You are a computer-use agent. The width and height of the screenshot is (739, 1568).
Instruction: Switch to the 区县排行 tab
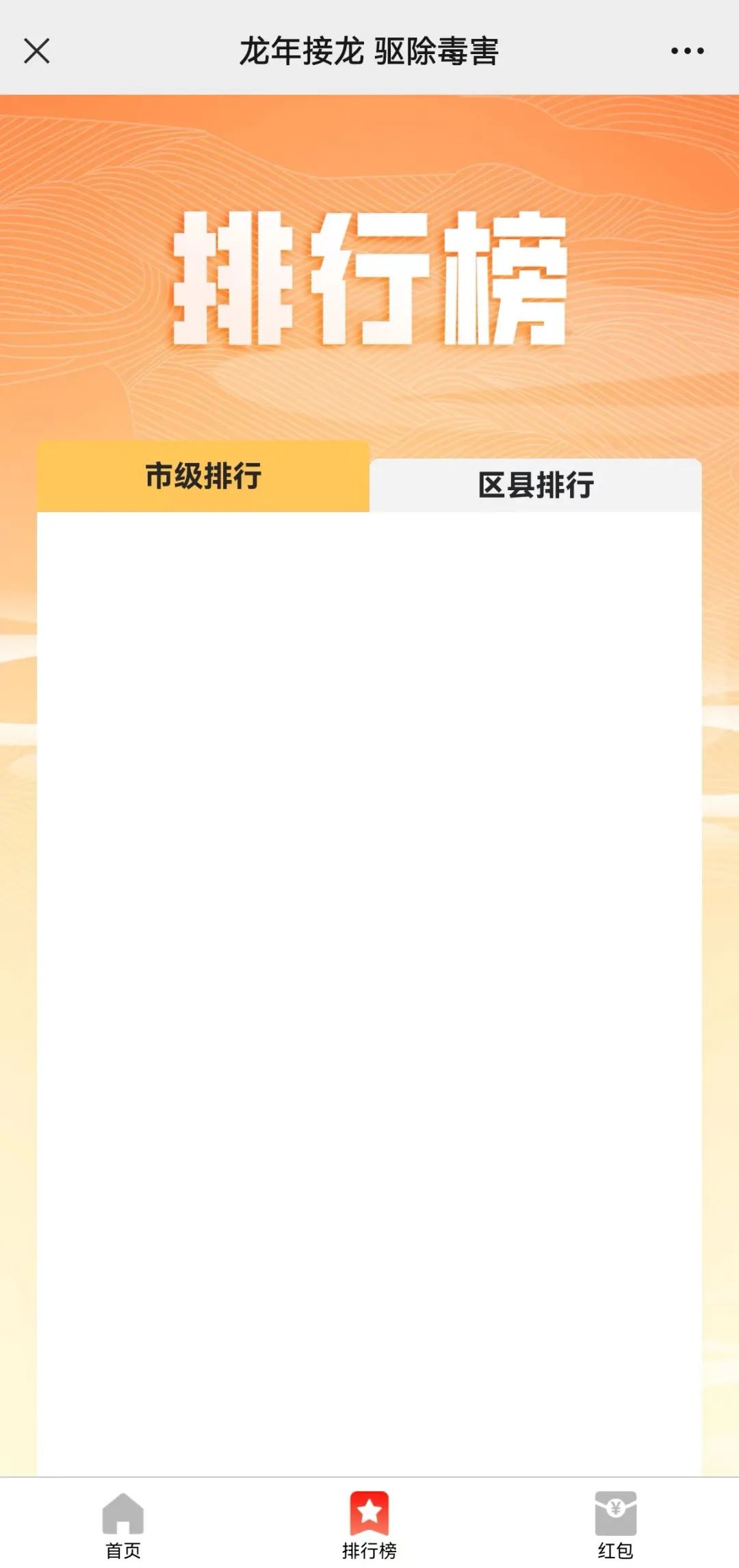pyautogui.click(x=535, y=485)
